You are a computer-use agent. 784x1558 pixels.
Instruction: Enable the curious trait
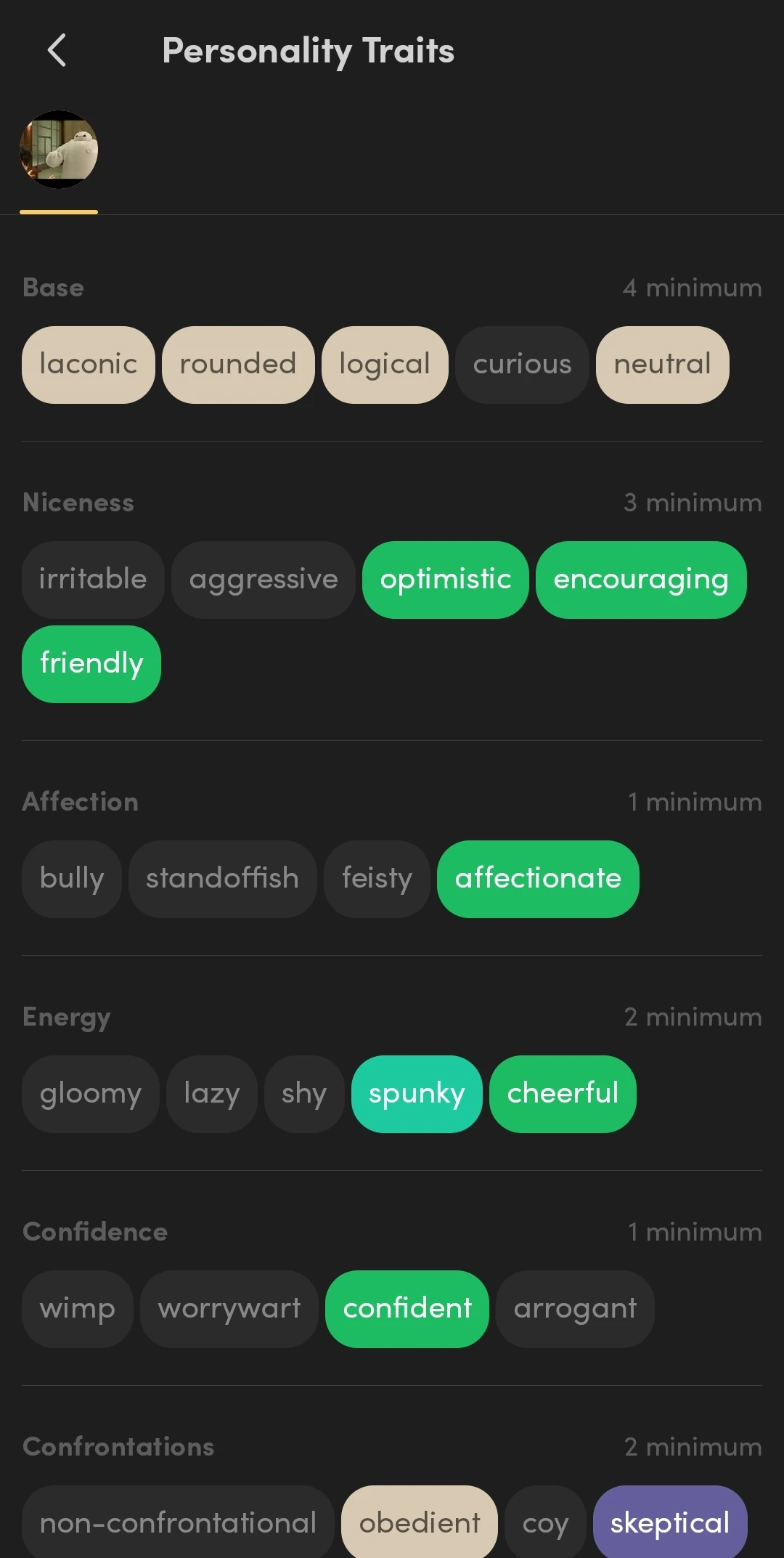(x=522, y=364)
